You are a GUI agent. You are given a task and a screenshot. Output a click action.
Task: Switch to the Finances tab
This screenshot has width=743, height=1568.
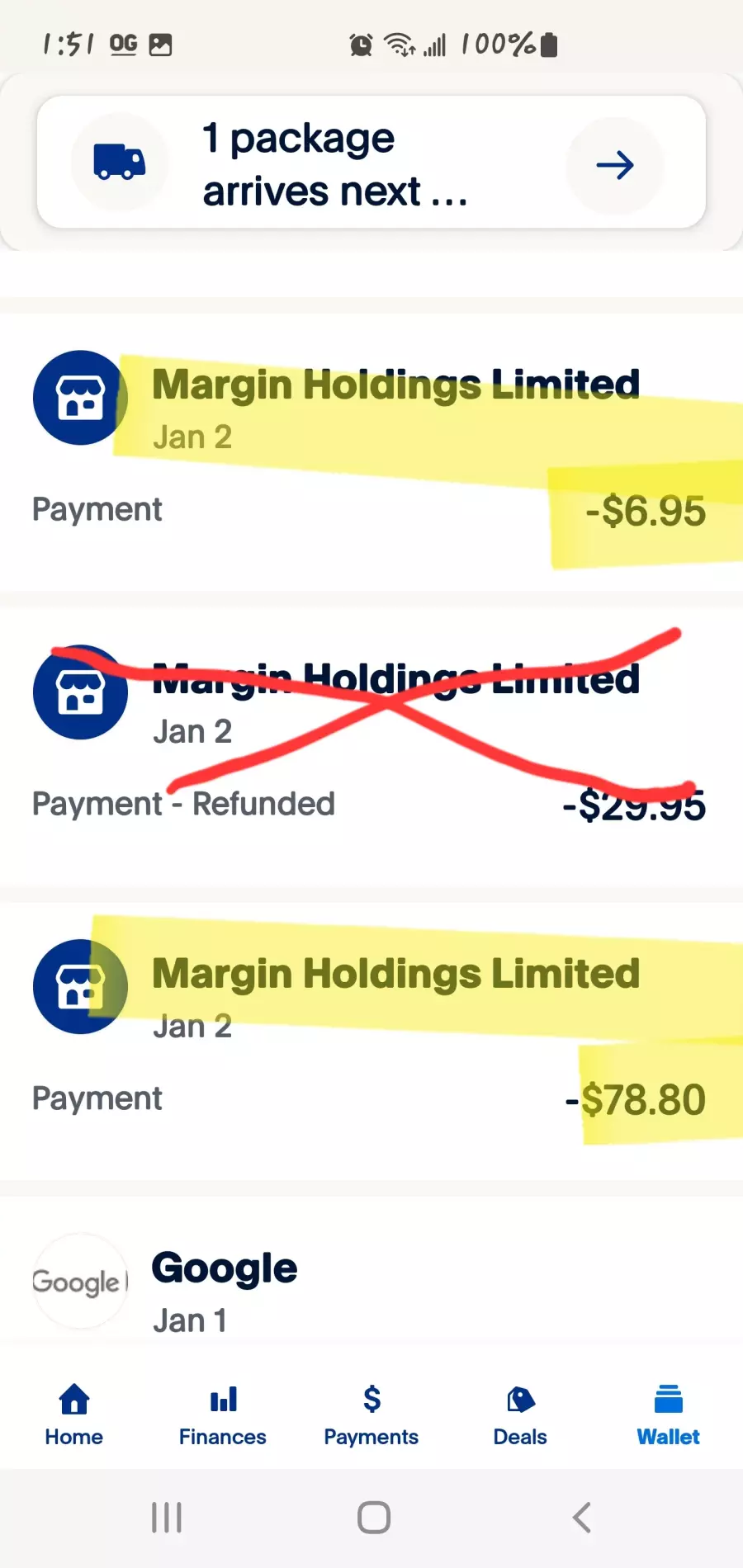(x=223, y=1415)
